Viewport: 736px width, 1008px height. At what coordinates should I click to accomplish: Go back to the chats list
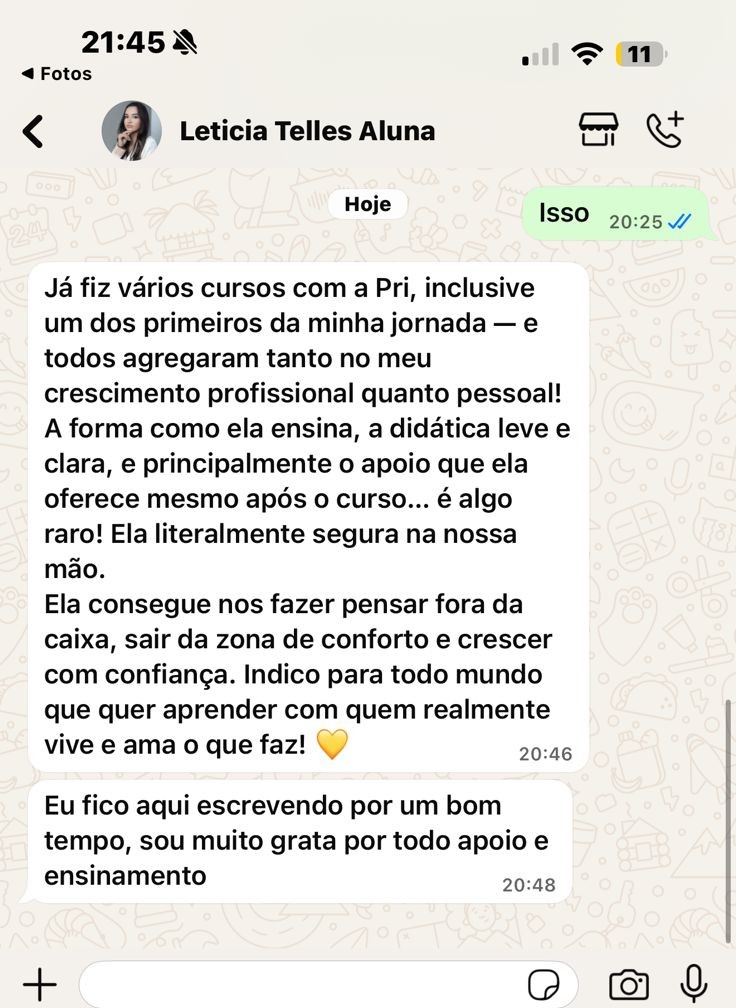click(33, 131)
